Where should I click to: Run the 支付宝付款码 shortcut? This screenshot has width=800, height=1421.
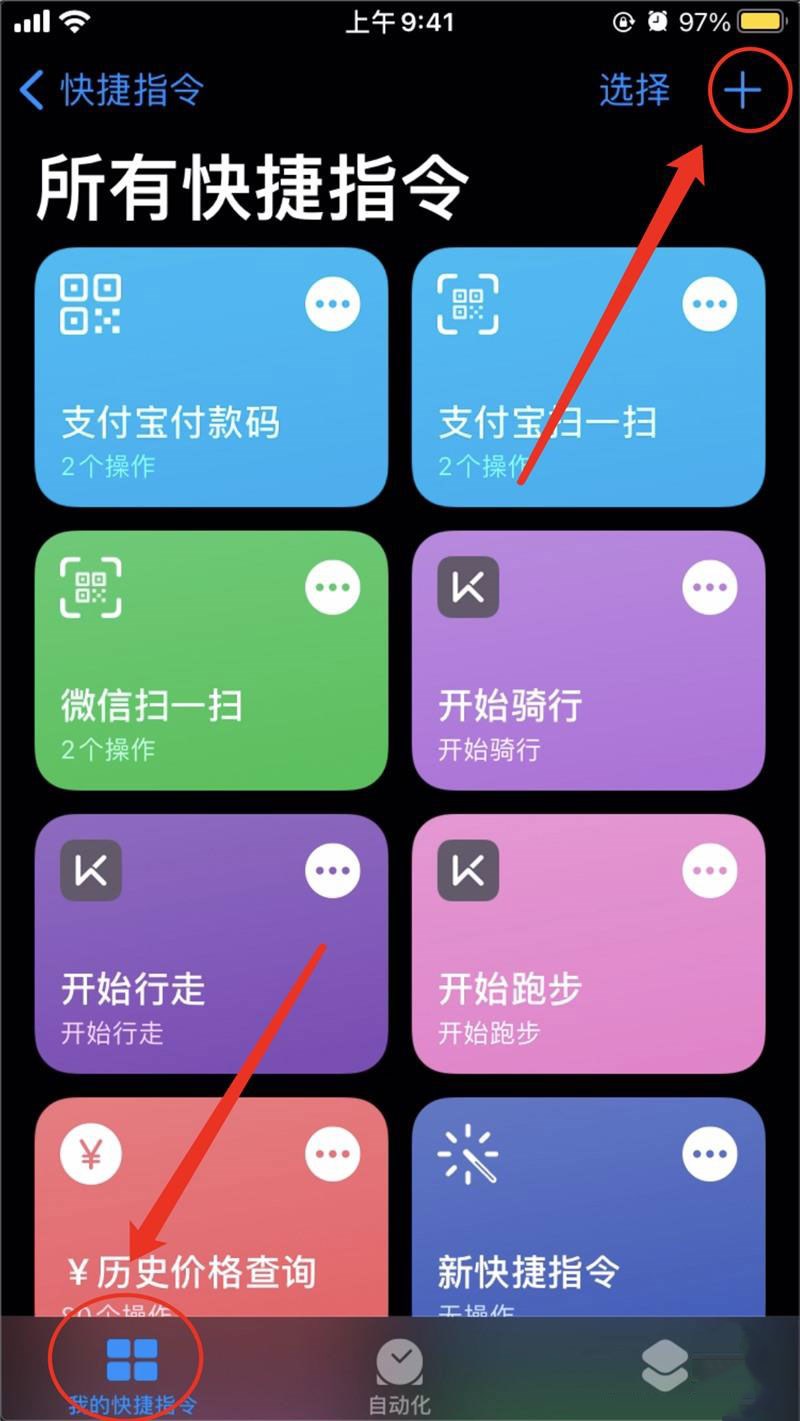pyautogui.click(x=180, y=380)
